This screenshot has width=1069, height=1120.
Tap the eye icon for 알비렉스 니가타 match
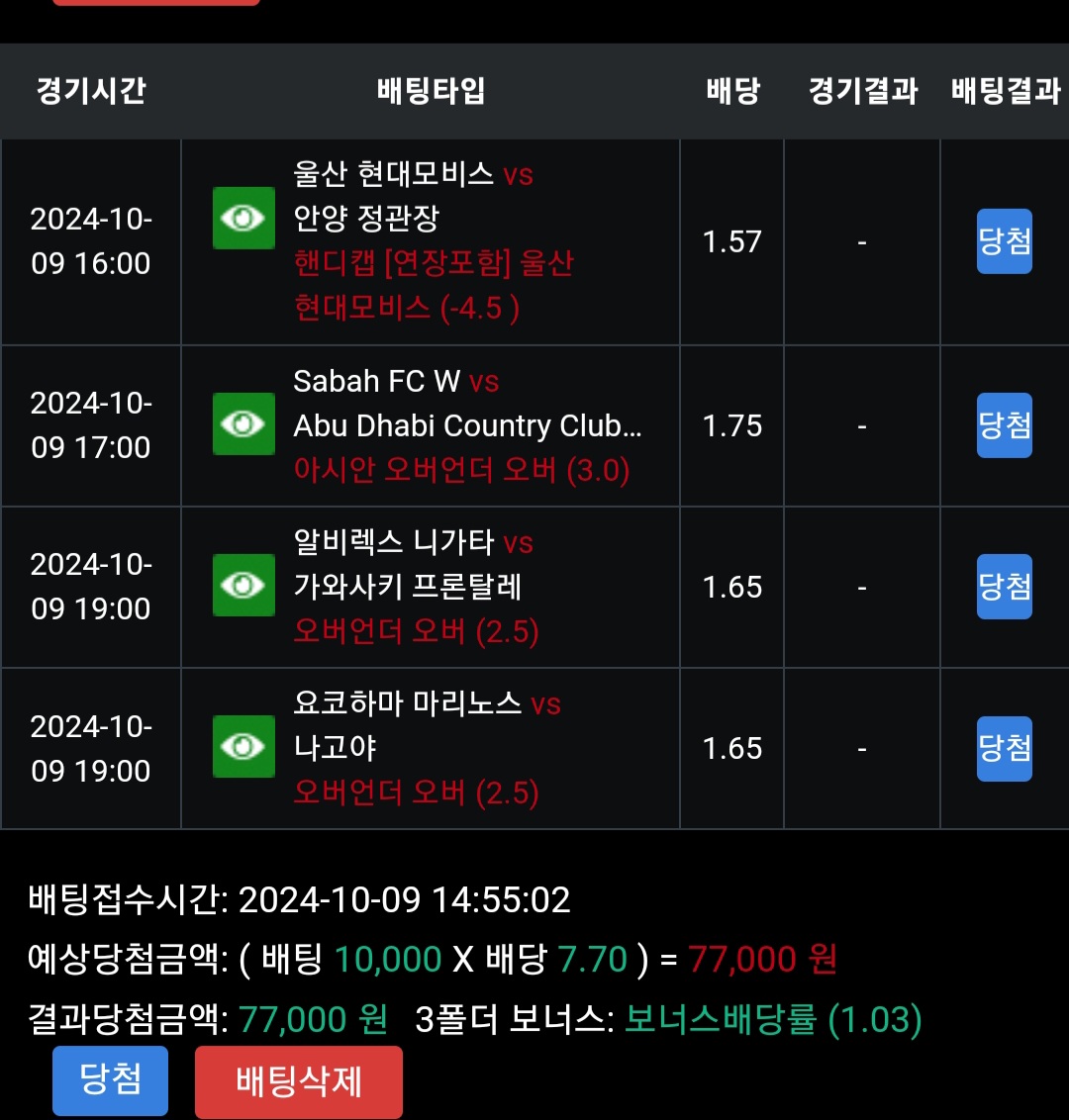pyautogui.click(x=243, y=586)
